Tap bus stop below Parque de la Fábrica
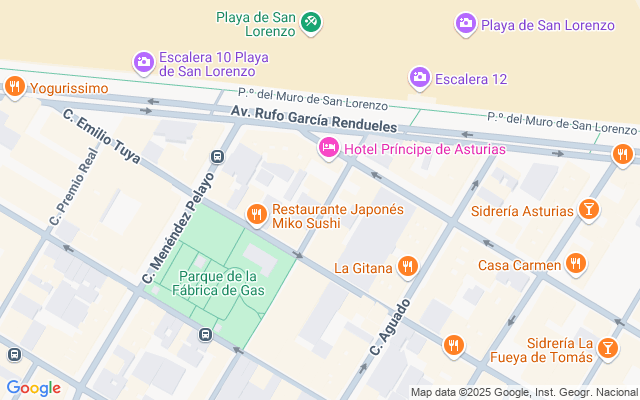 click(205, 335)
